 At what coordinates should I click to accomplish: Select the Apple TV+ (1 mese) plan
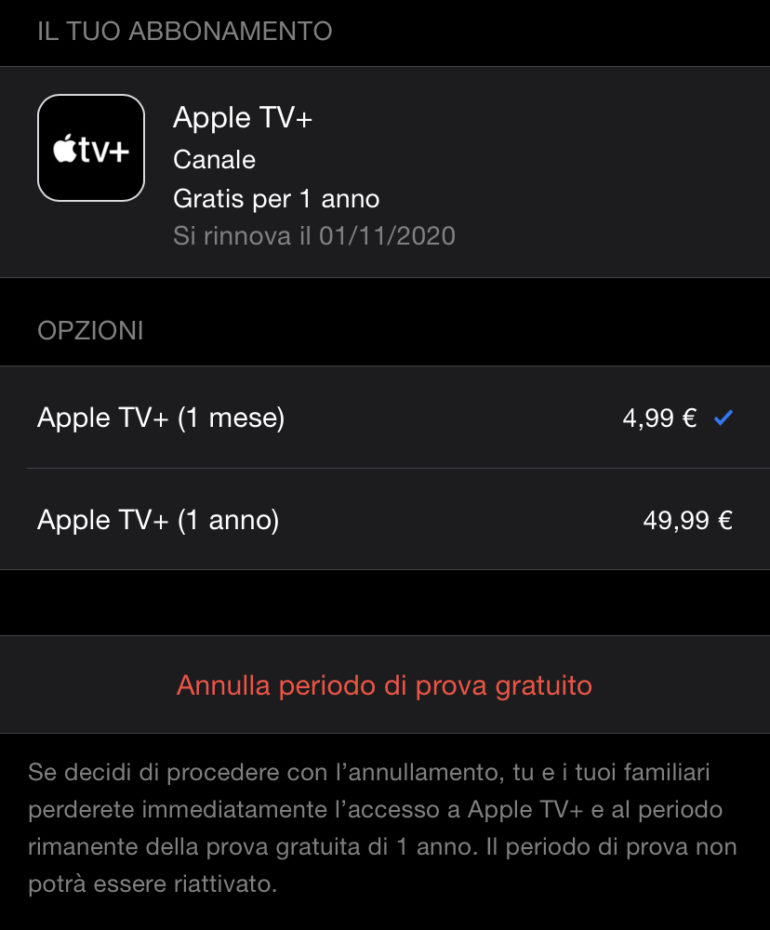point(384,418)
